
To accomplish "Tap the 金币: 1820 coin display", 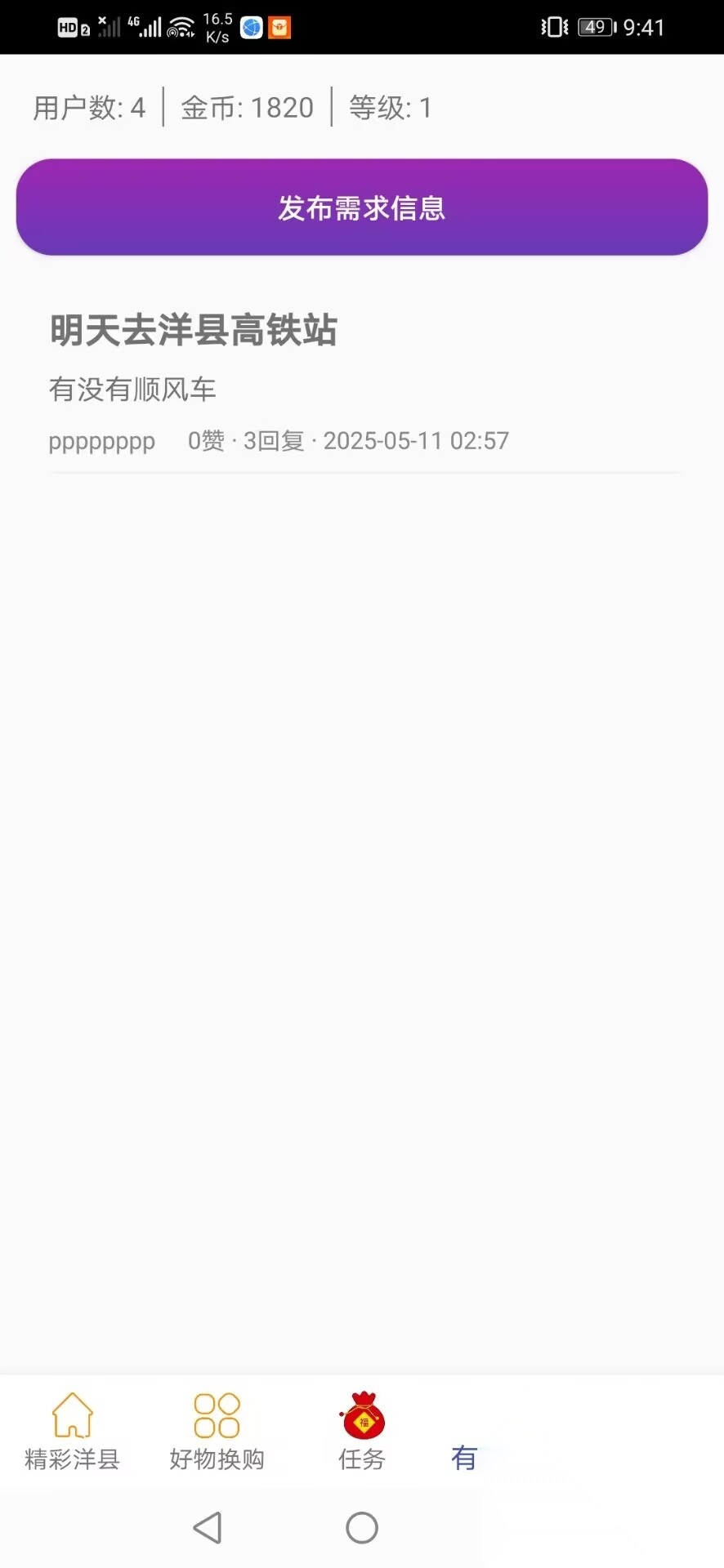I will coord(246,107).
